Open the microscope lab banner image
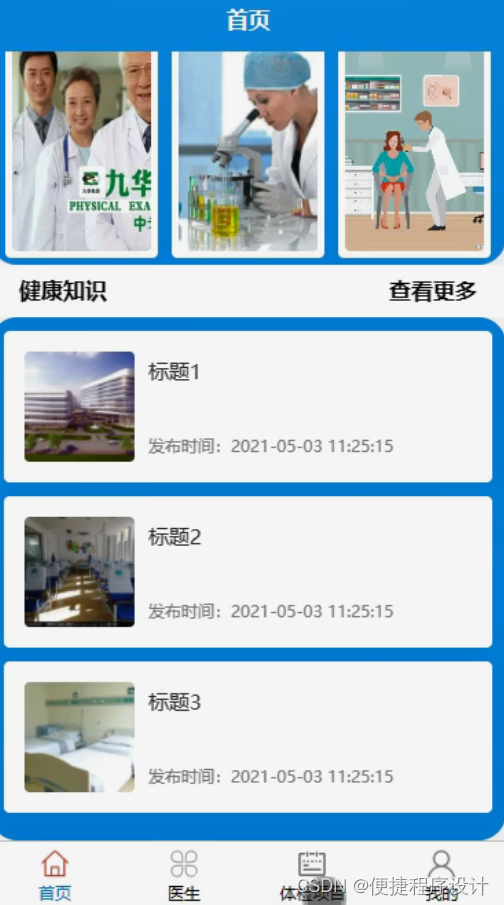 click(248, 152)
